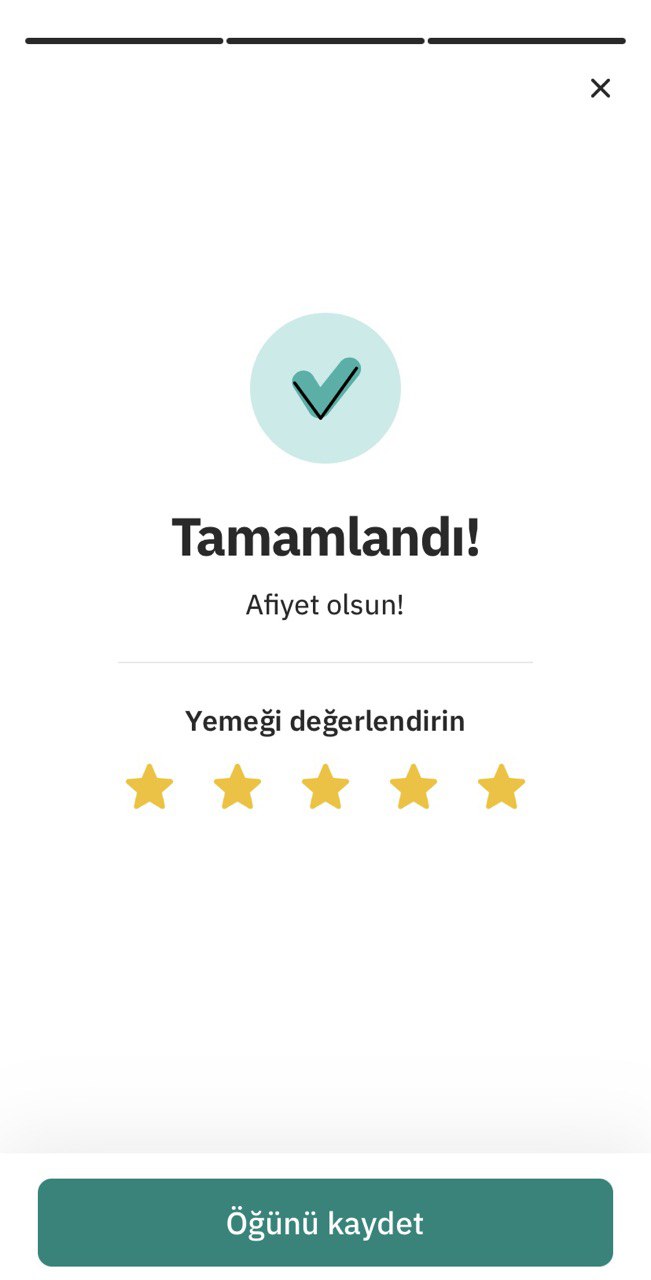Tap the Öğünü kaydet button
The image size is (651, 1280).
[x=325, y=1222]
